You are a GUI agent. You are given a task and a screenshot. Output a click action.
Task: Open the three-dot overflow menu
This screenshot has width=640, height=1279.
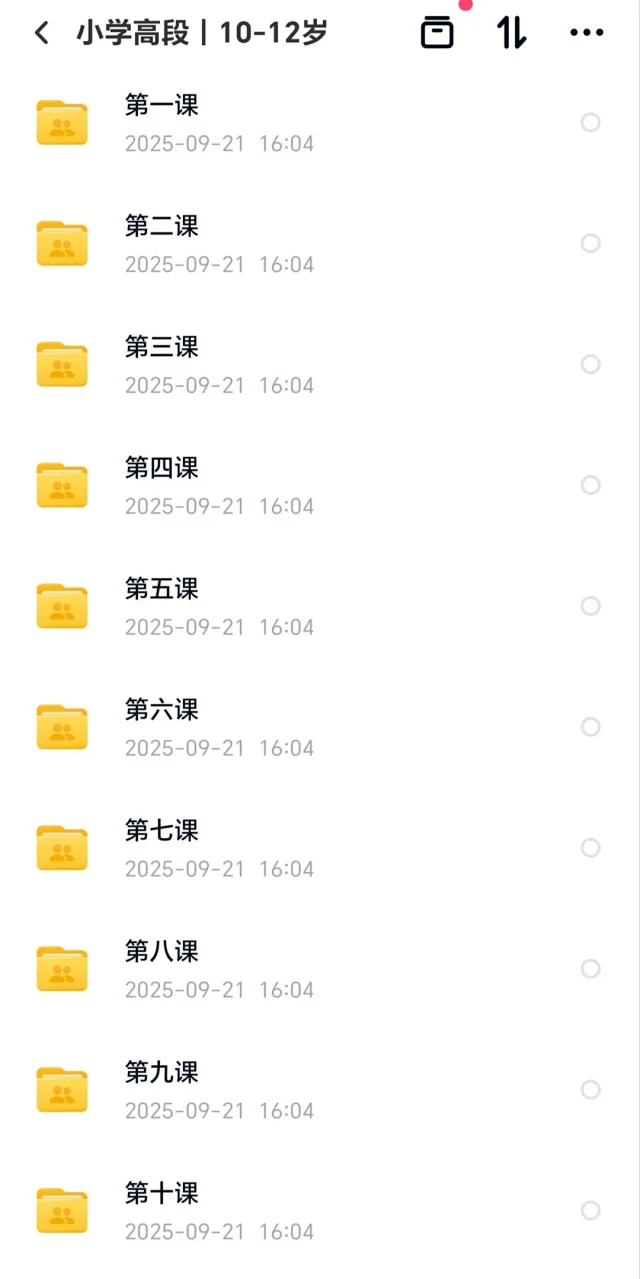click(x=586, y=33)
